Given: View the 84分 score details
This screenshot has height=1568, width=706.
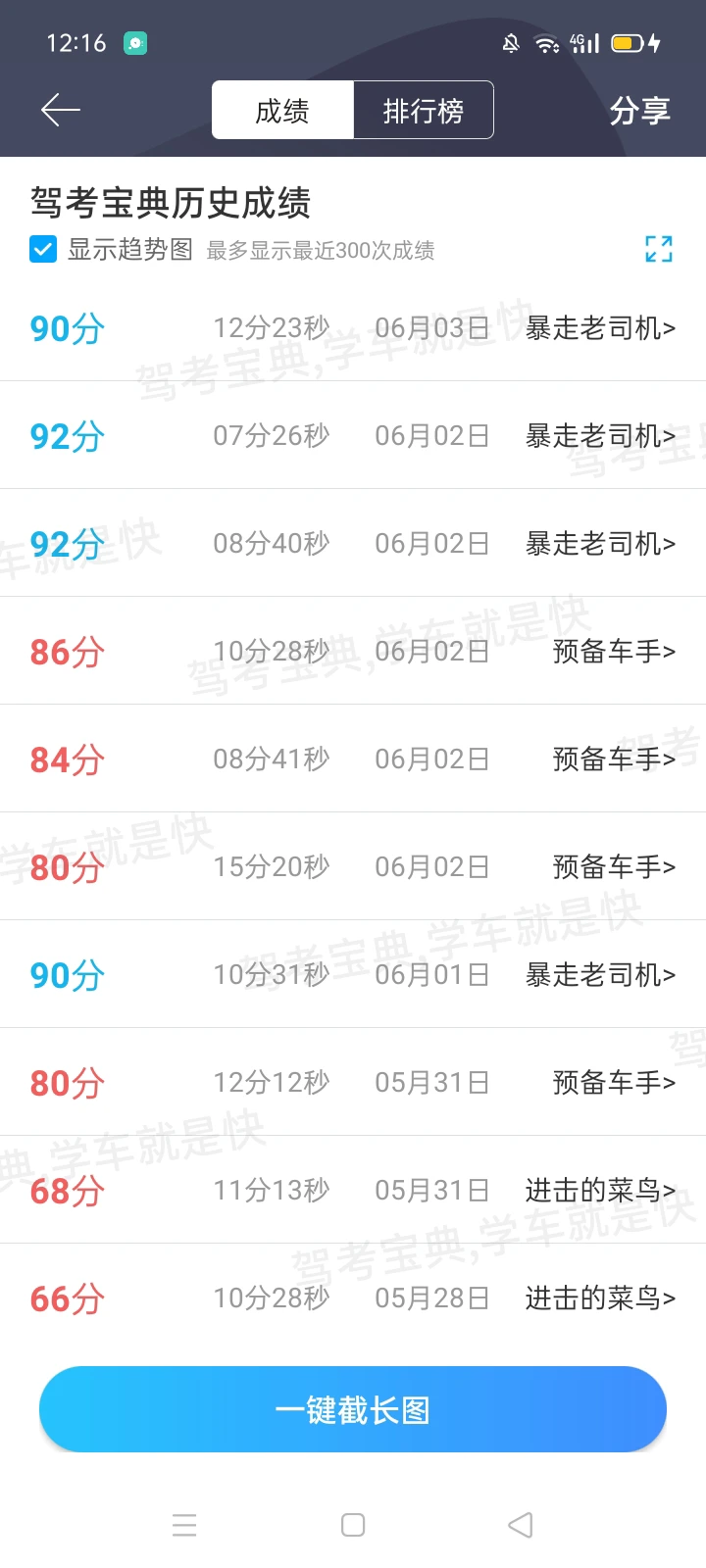Looking at the screenshot, I should click(x=353, y=759).
